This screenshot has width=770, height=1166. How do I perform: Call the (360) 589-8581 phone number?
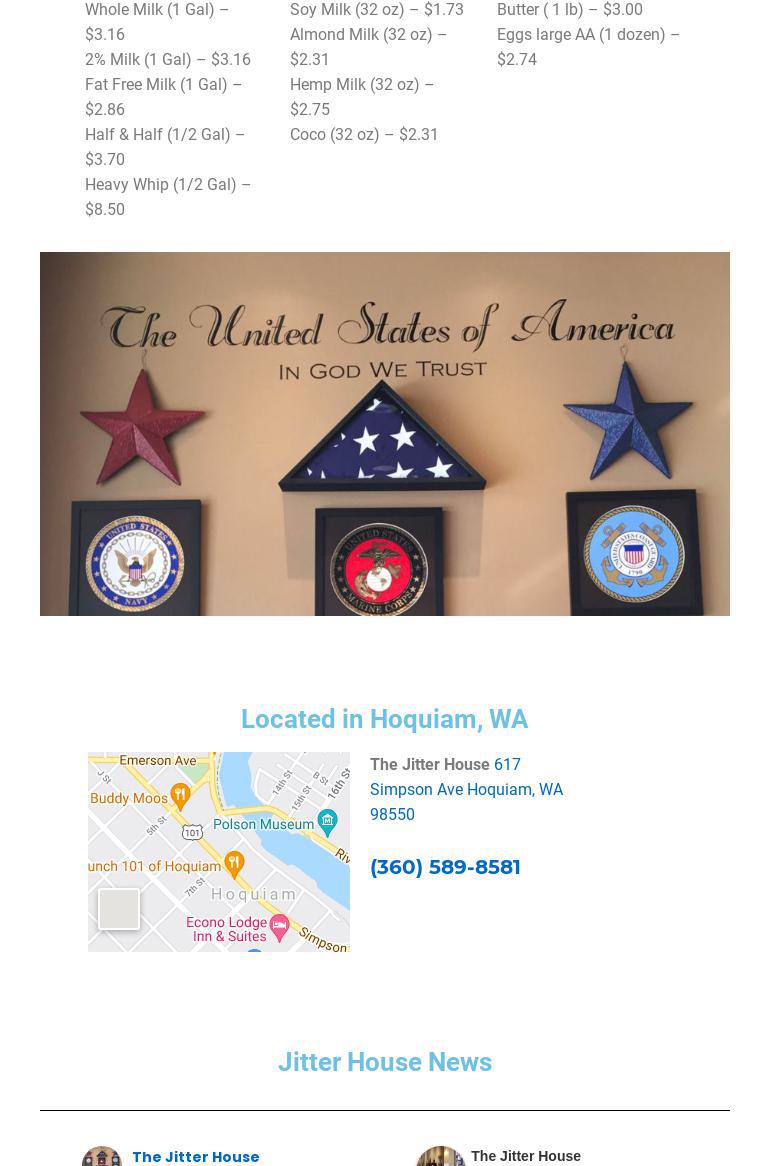pos(445,867)
